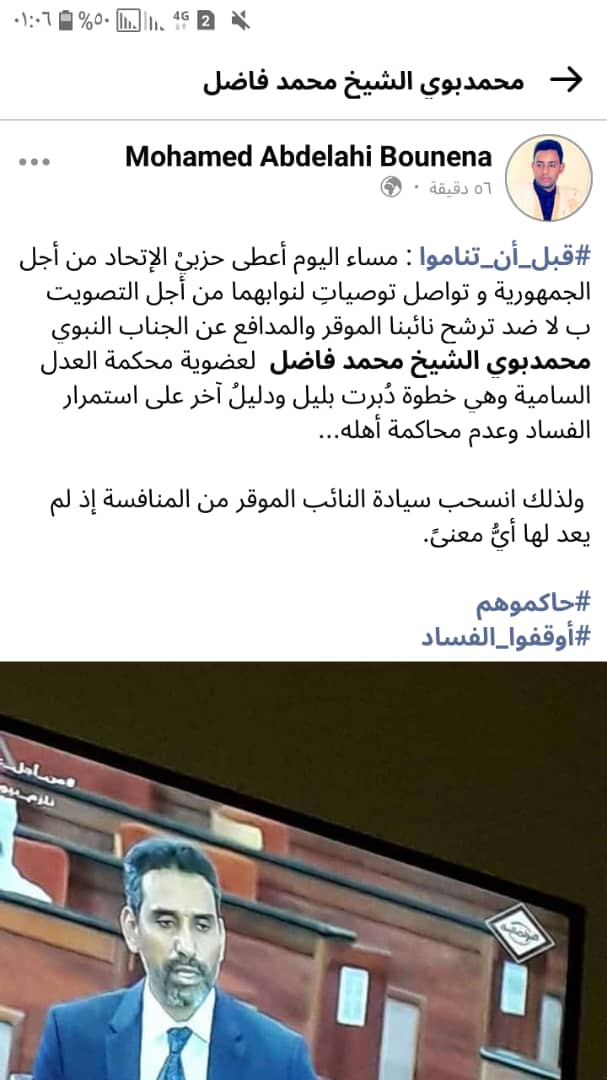Open Mohamed Abdelahi Bounena's profile name
Viewport: 607px width, 1080px height.
(x=308, y=157)
